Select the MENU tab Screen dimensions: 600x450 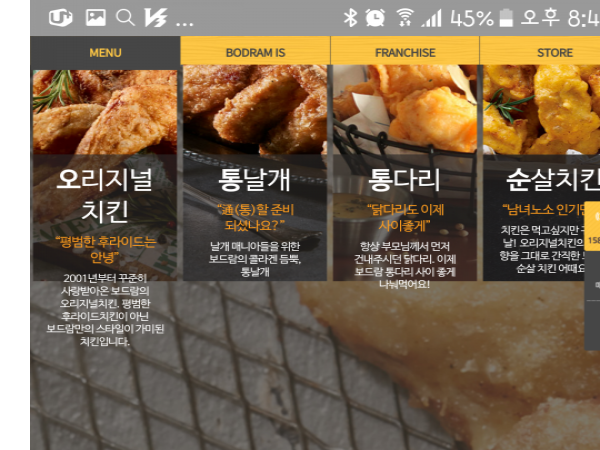coord(105,52)
